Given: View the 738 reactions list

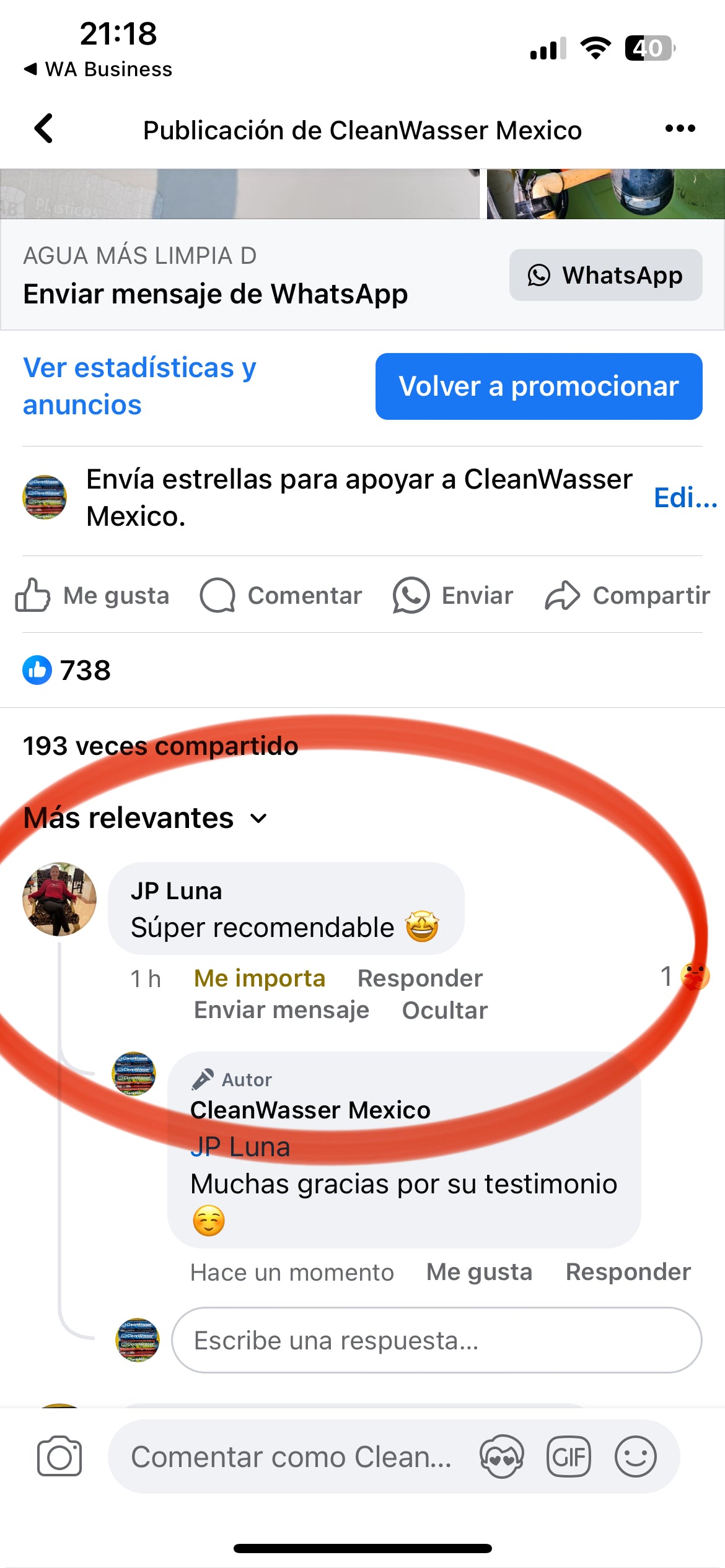Looking at the screenshot, I should 67,670.
